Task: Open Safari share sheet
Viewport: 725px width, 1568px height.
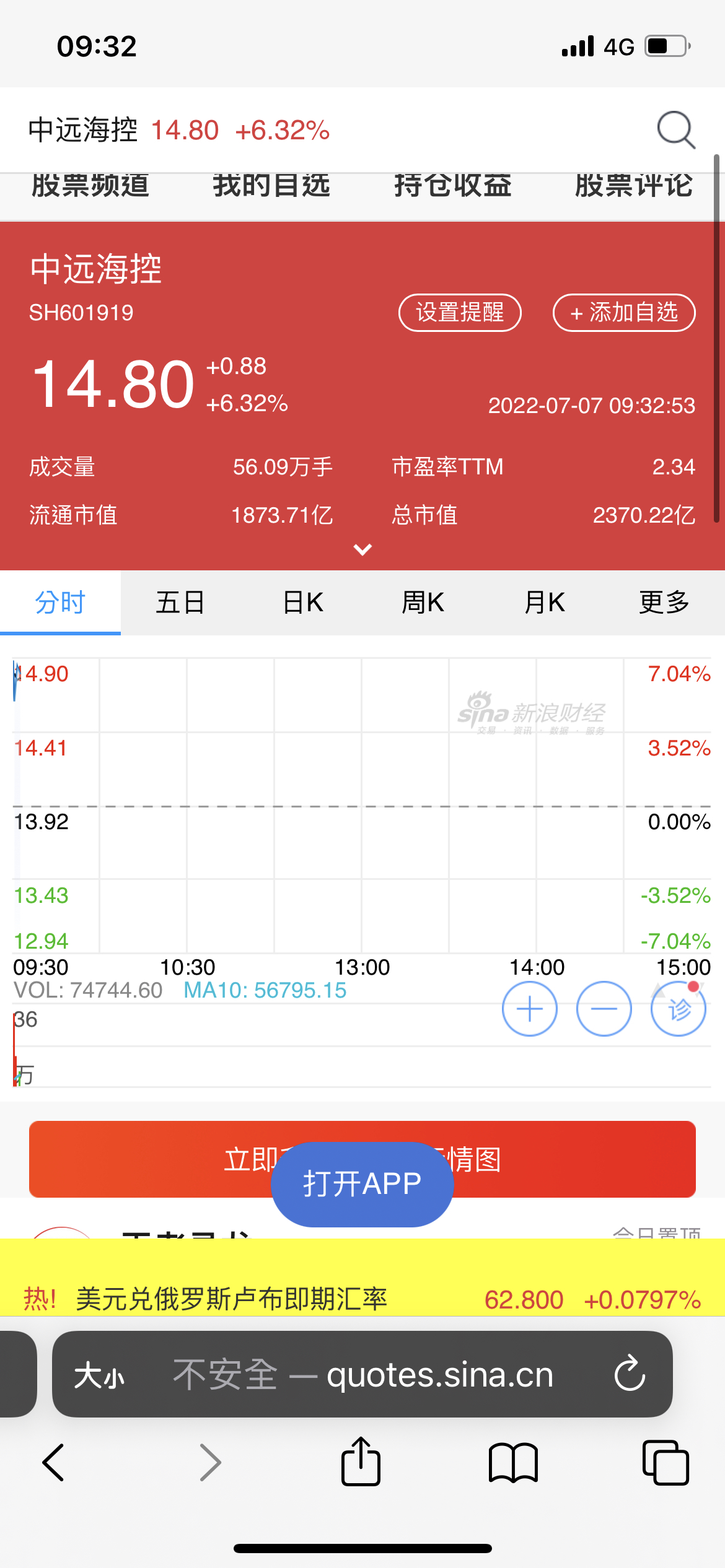Action: click(x=361, y=1461)
